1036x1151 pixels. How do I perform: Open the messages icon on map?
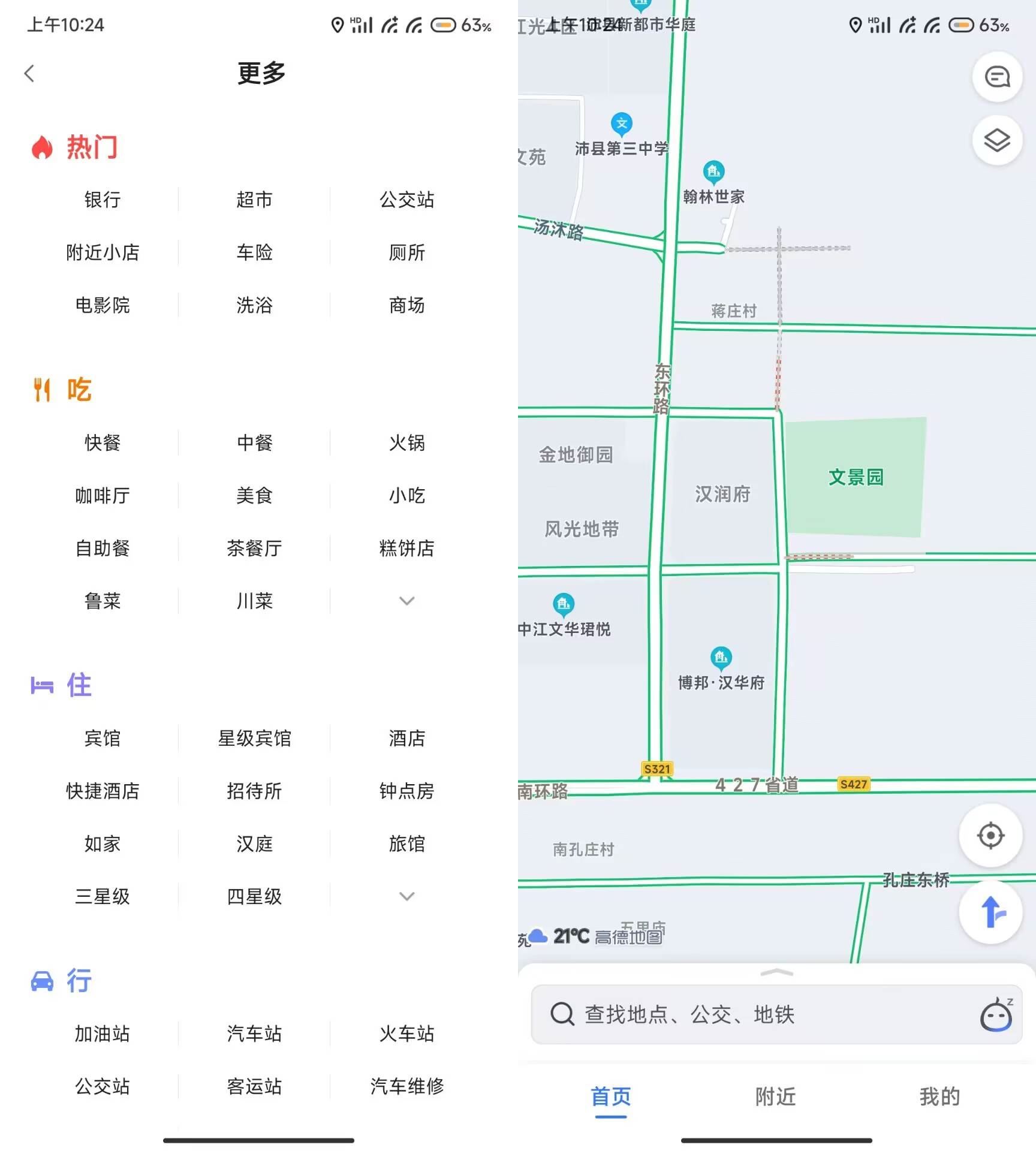pyautogui.click(x=997, y=77)
